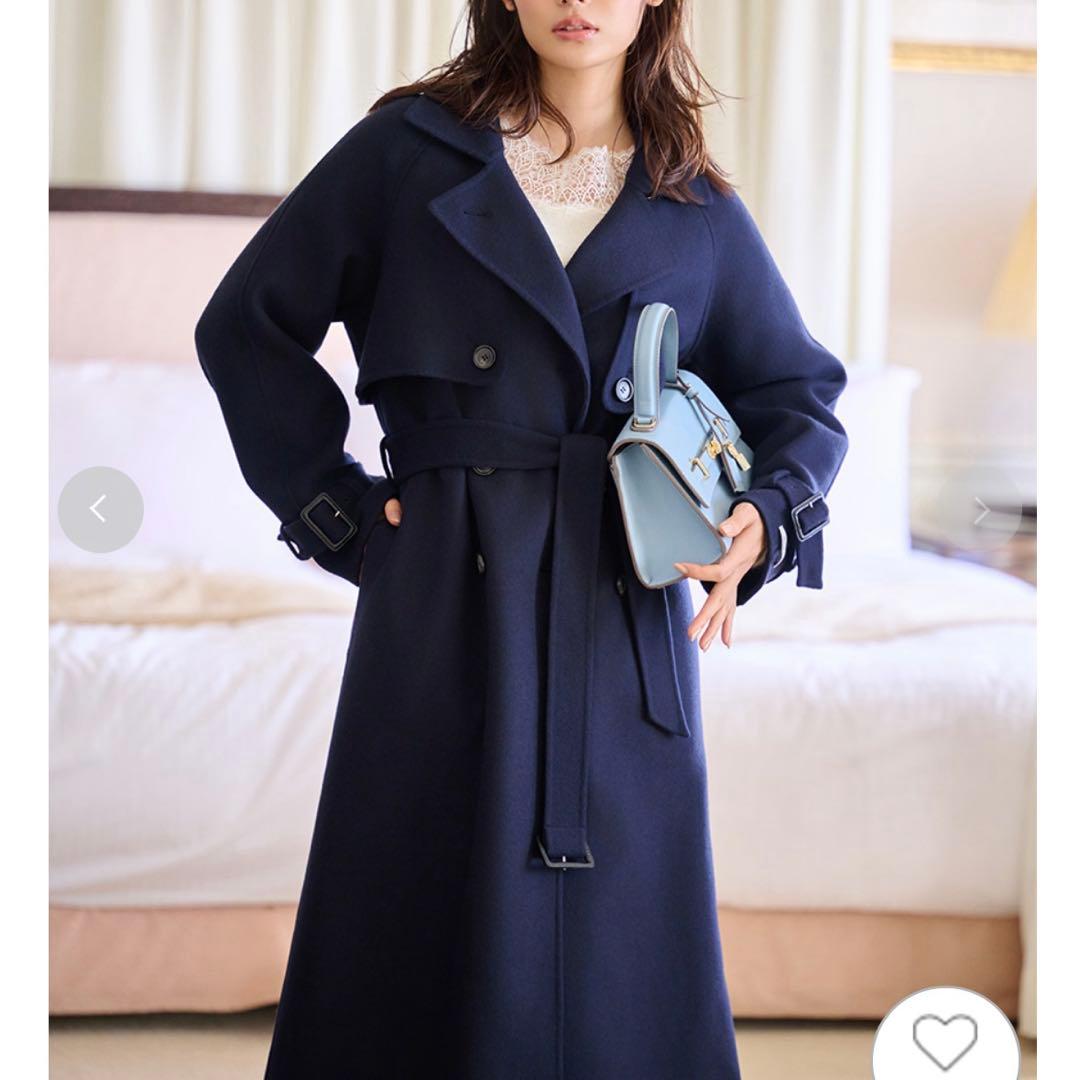Add the navy coat to favorites
Viewport: 1080px width, 1080px height.
945,1040
